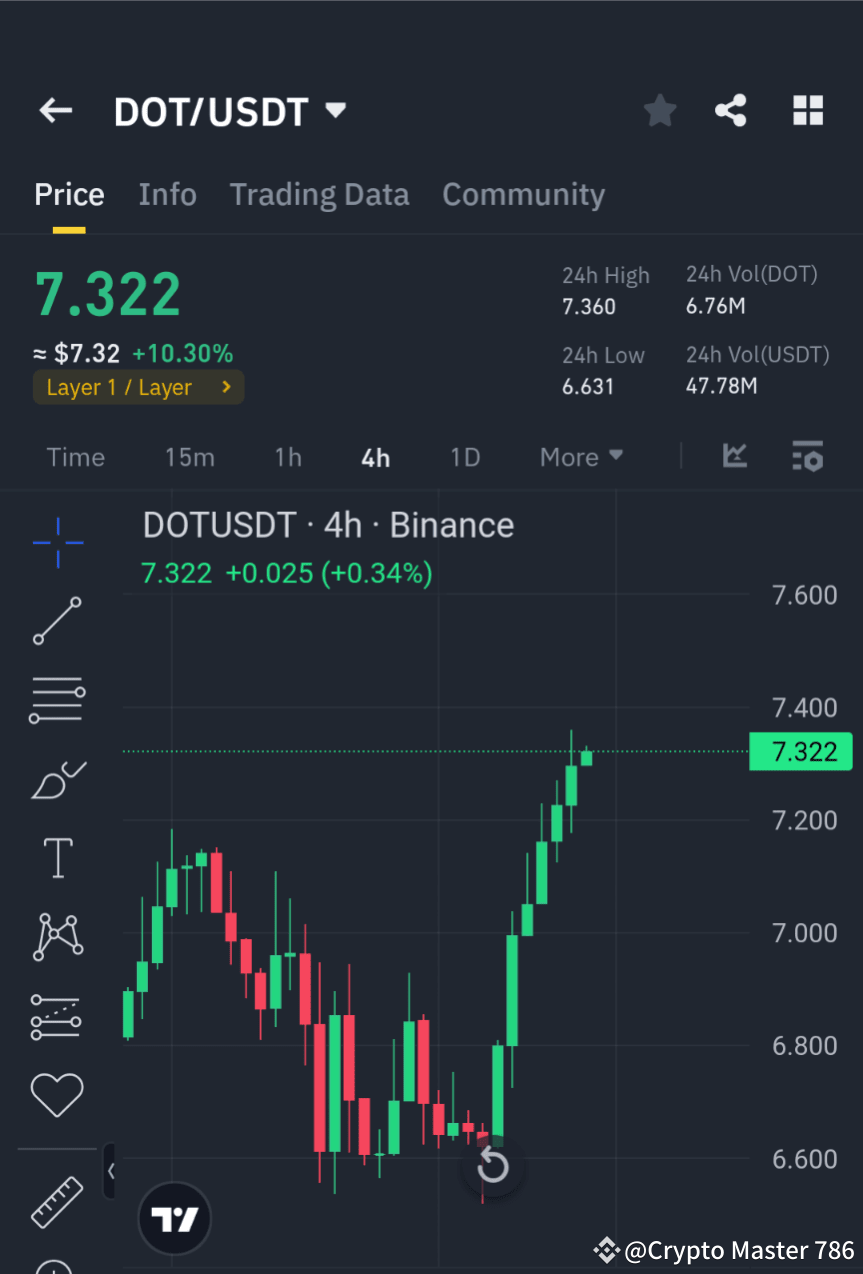Tap the TradingView logo button
The width and height of the screenshot is (863, 1274).
pyautogui.click(x=174, y=1218)
